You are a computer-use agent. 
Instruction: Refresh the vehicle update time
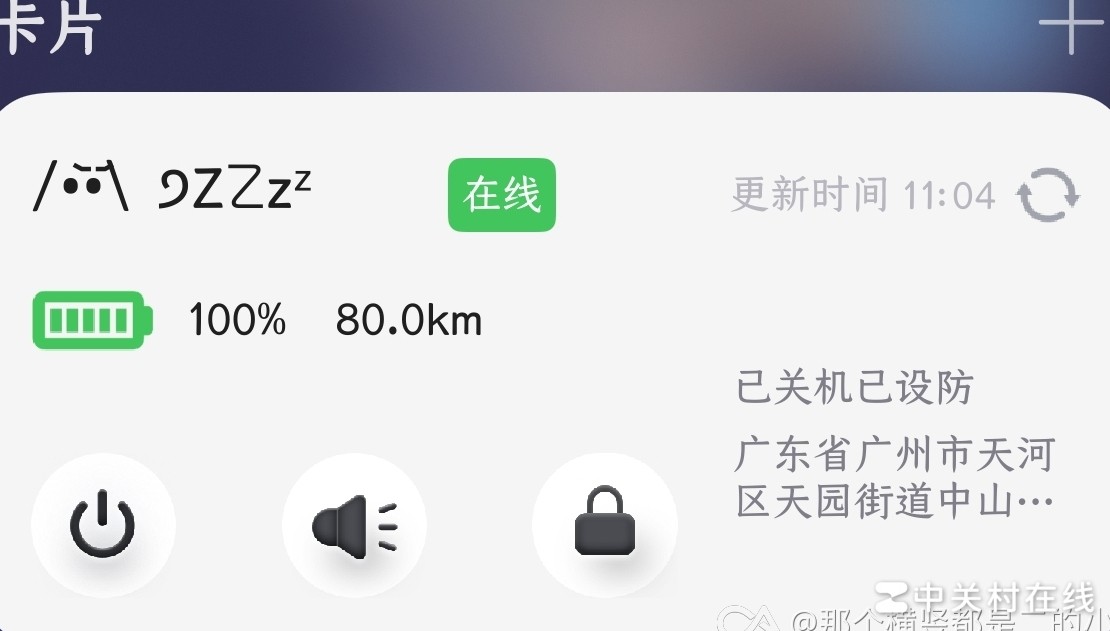[1048, 195]
